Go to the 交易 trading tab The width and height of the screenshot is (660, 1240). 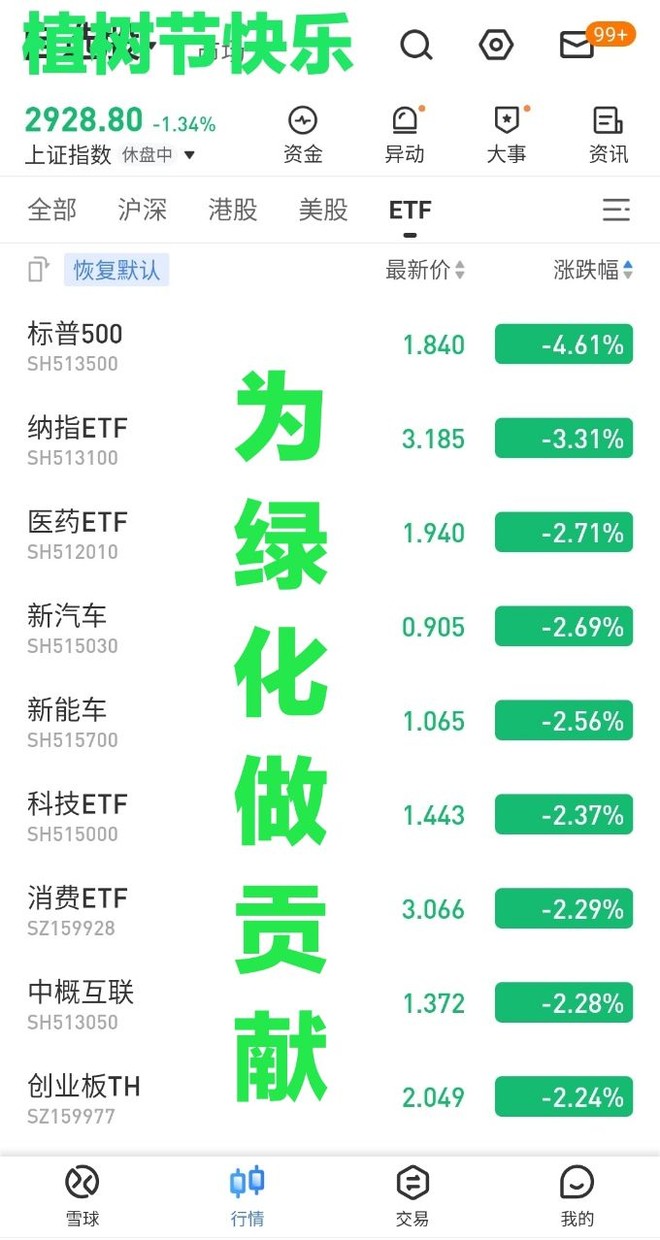click(x=412, y=1195)
